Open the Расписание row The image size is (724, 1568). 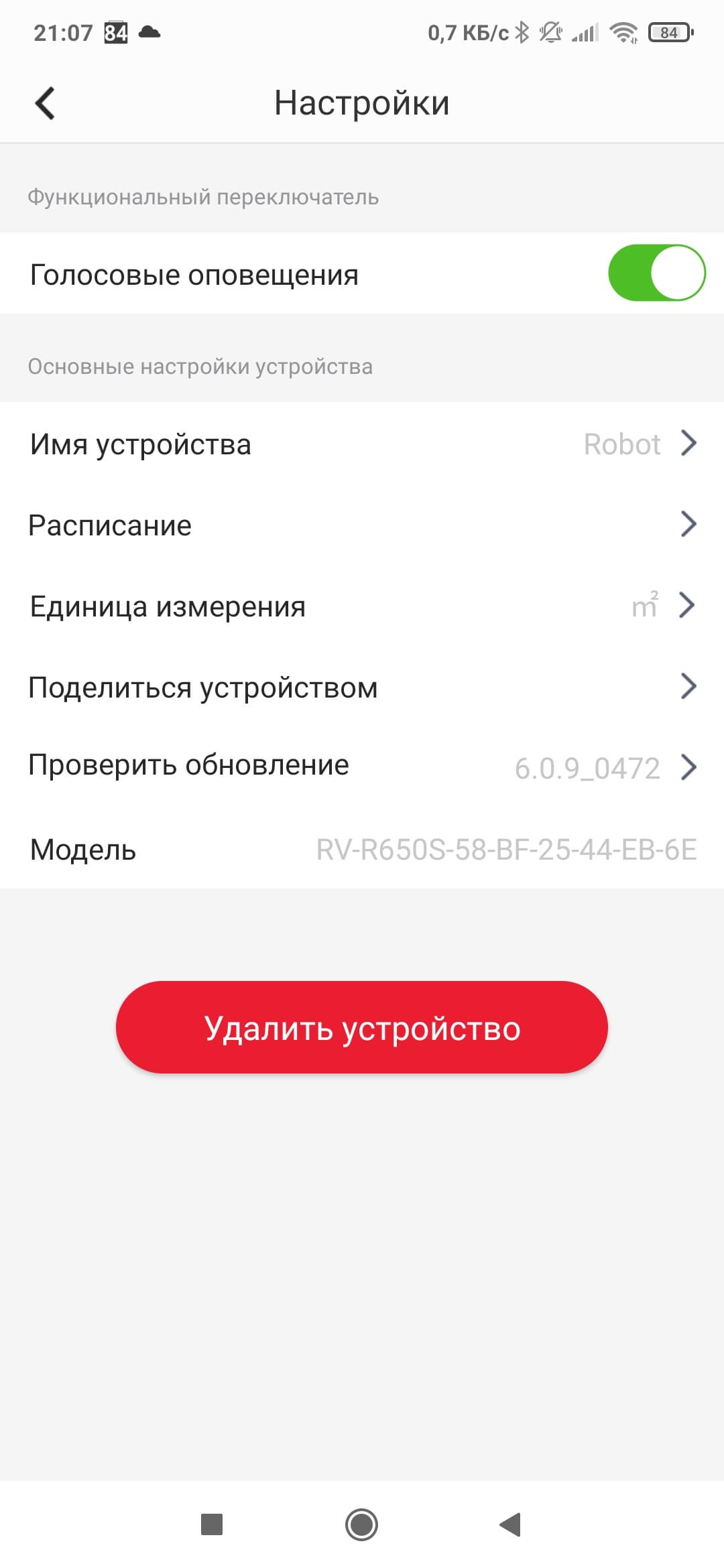pos(362,525)
